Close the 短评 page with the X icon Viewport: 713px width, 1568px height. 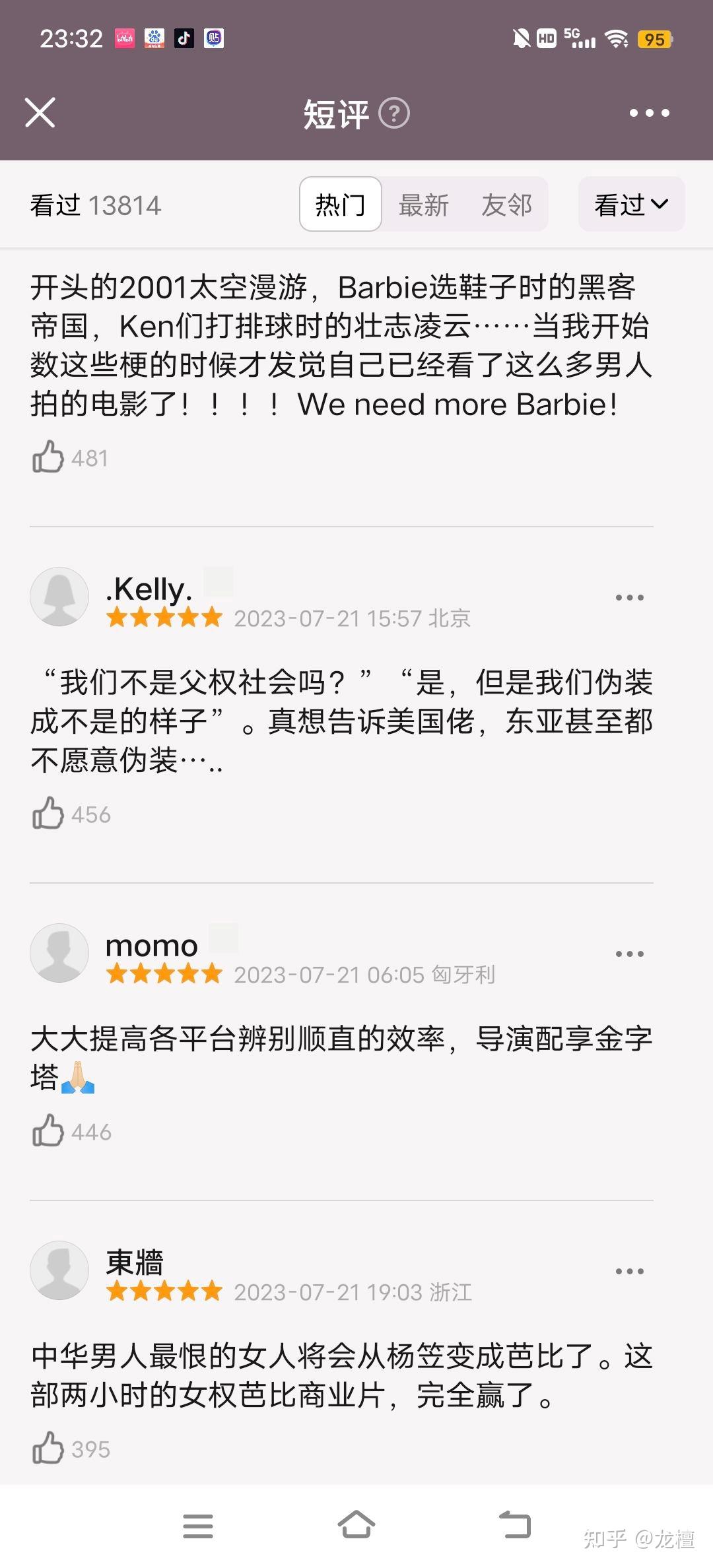tap(40, 112)
